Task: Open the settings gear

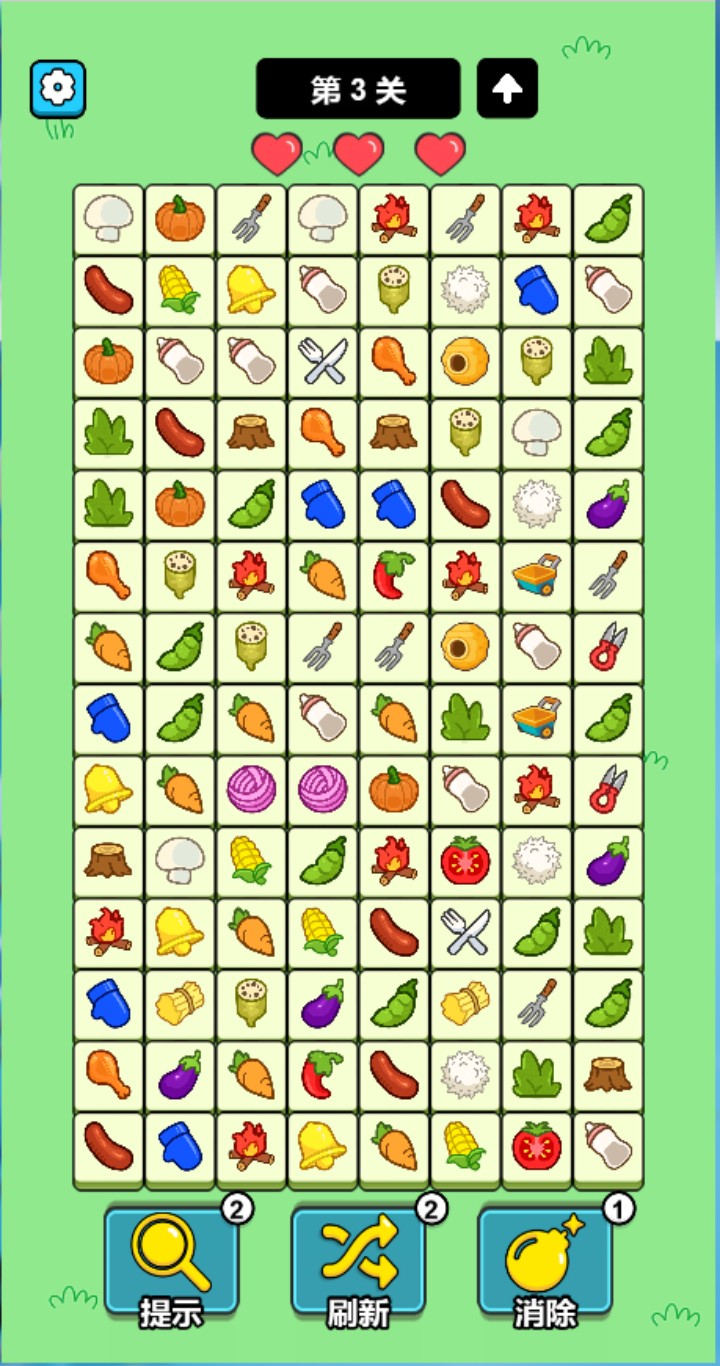Action: tap(58, 89)
